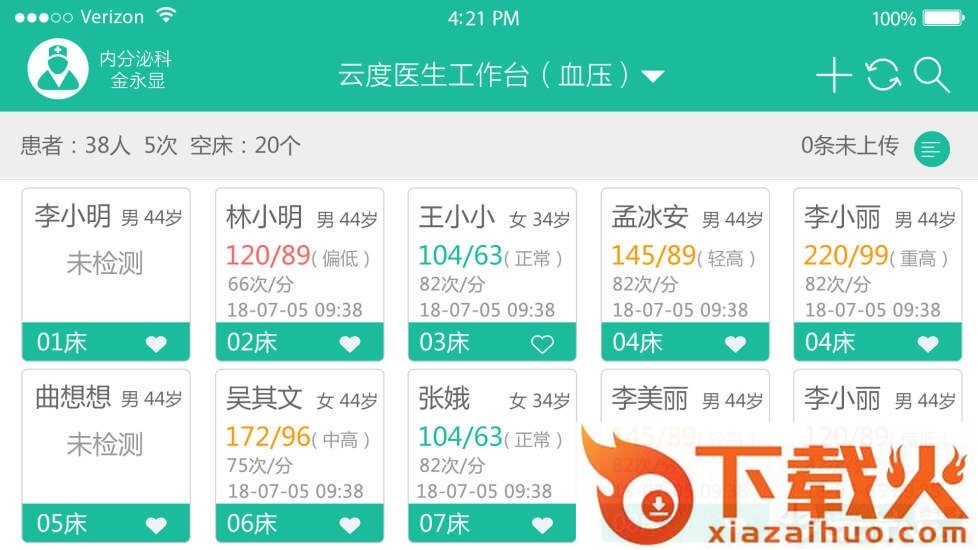The image size is (978, 550).
Task: Open 李小丽's card showing 220/99
Action: point(877,262)
